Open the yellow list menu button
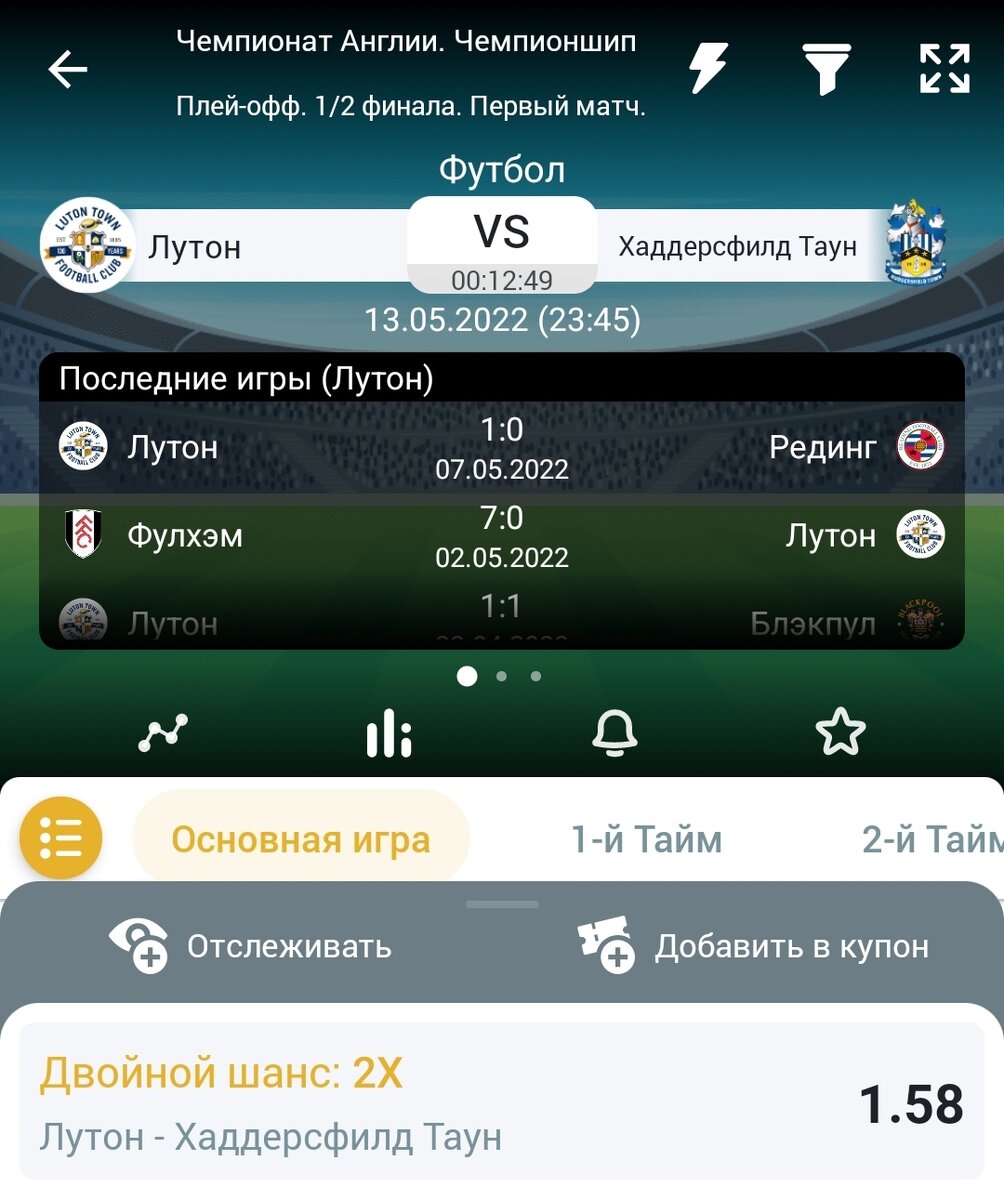This screenshot has width=1004, height=1200. 61,838
